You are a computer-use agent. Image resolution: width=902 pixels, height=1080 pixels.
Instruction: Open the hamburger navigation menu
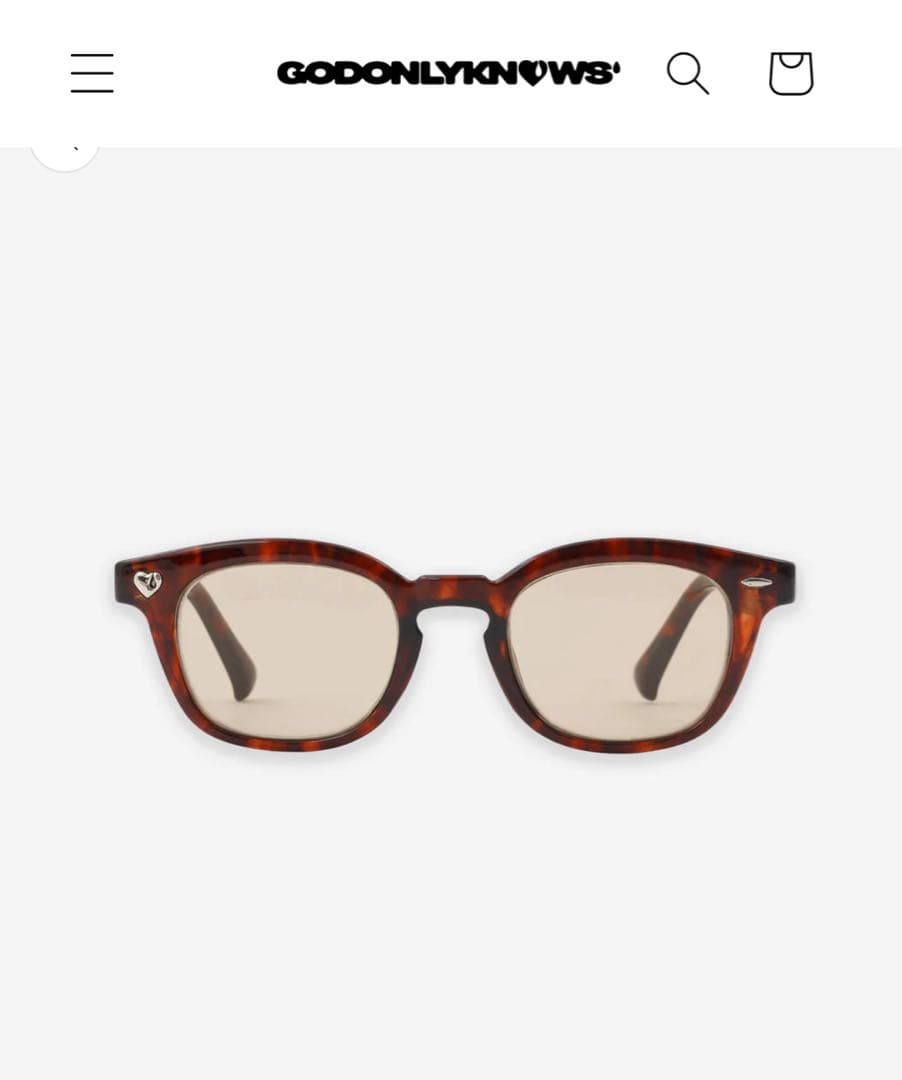pyautogui.click(x=92, y=74)
